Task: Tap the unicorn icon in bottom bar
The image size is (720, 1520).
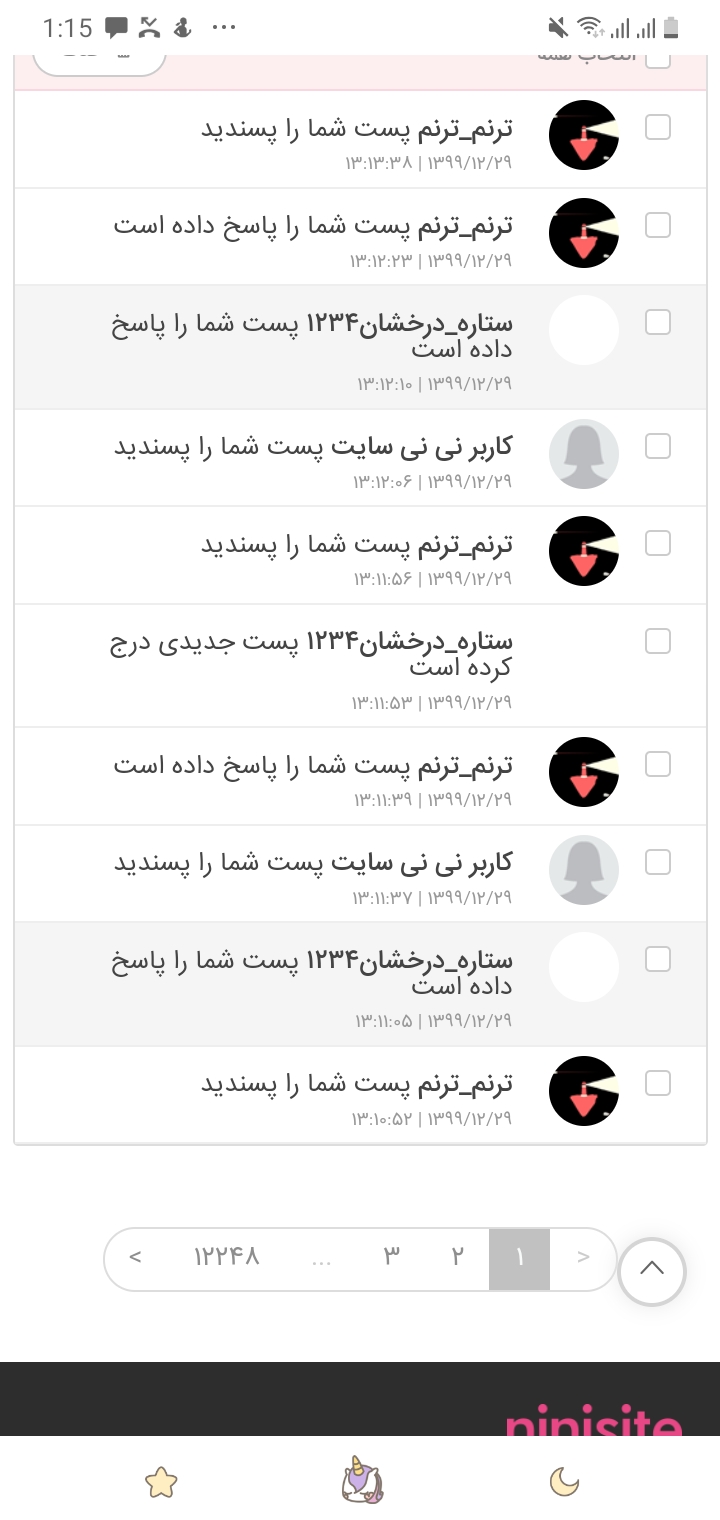Action: [x=361, y=1480]
